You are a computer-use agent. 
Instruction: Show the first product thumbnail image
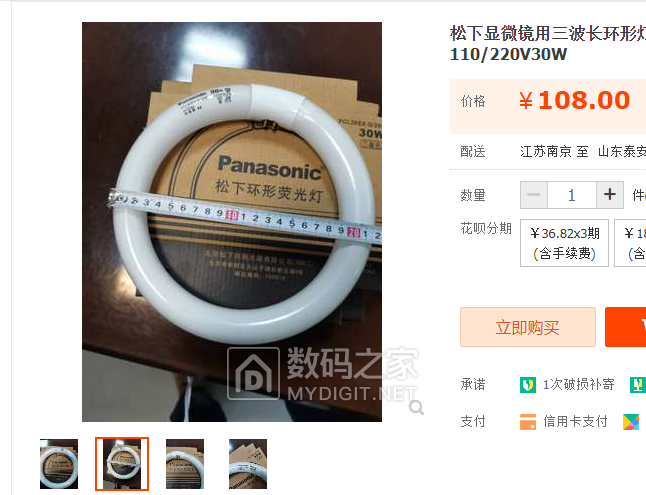point(59,464)
